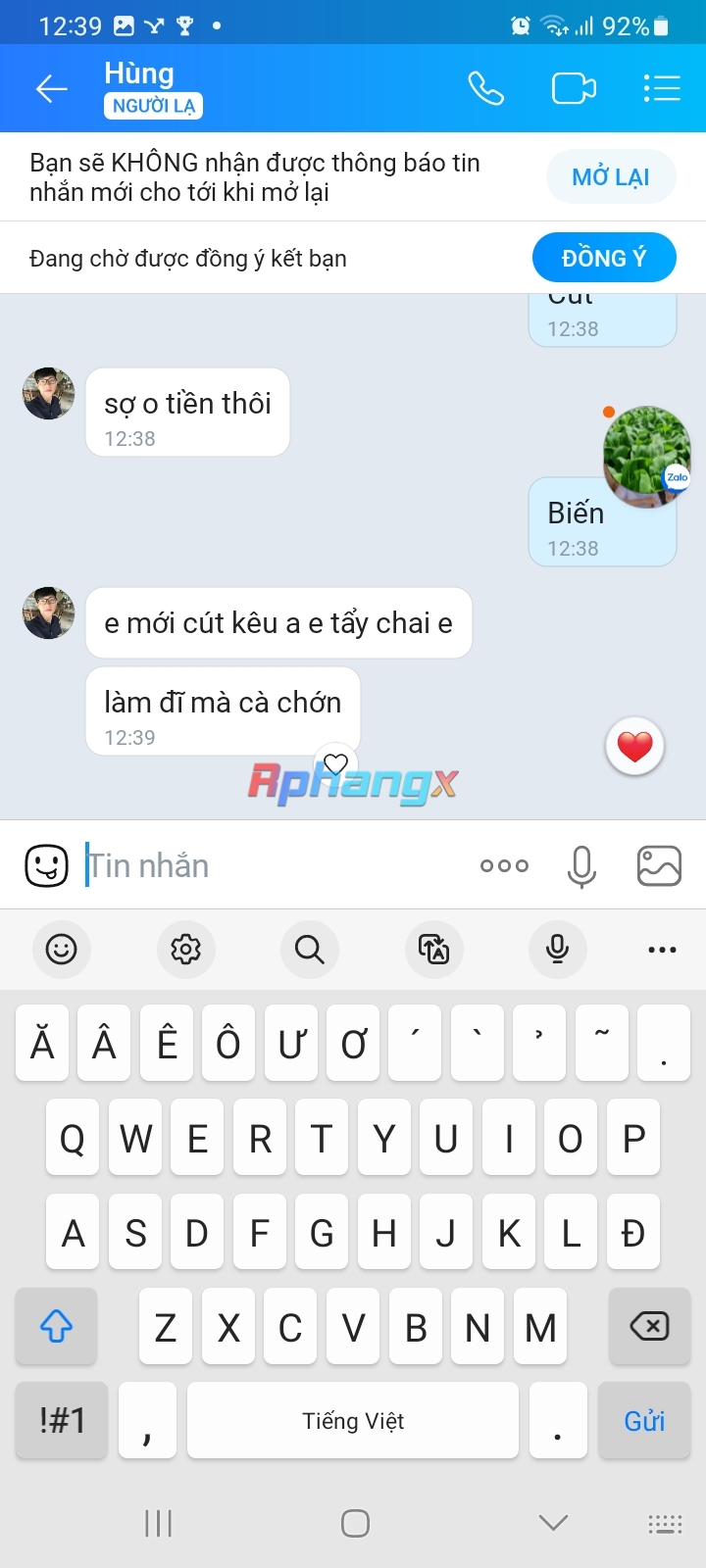Viewport: 706px width, 1568px height.
Task: Open more attachment options
Action: tap(504, 865)
